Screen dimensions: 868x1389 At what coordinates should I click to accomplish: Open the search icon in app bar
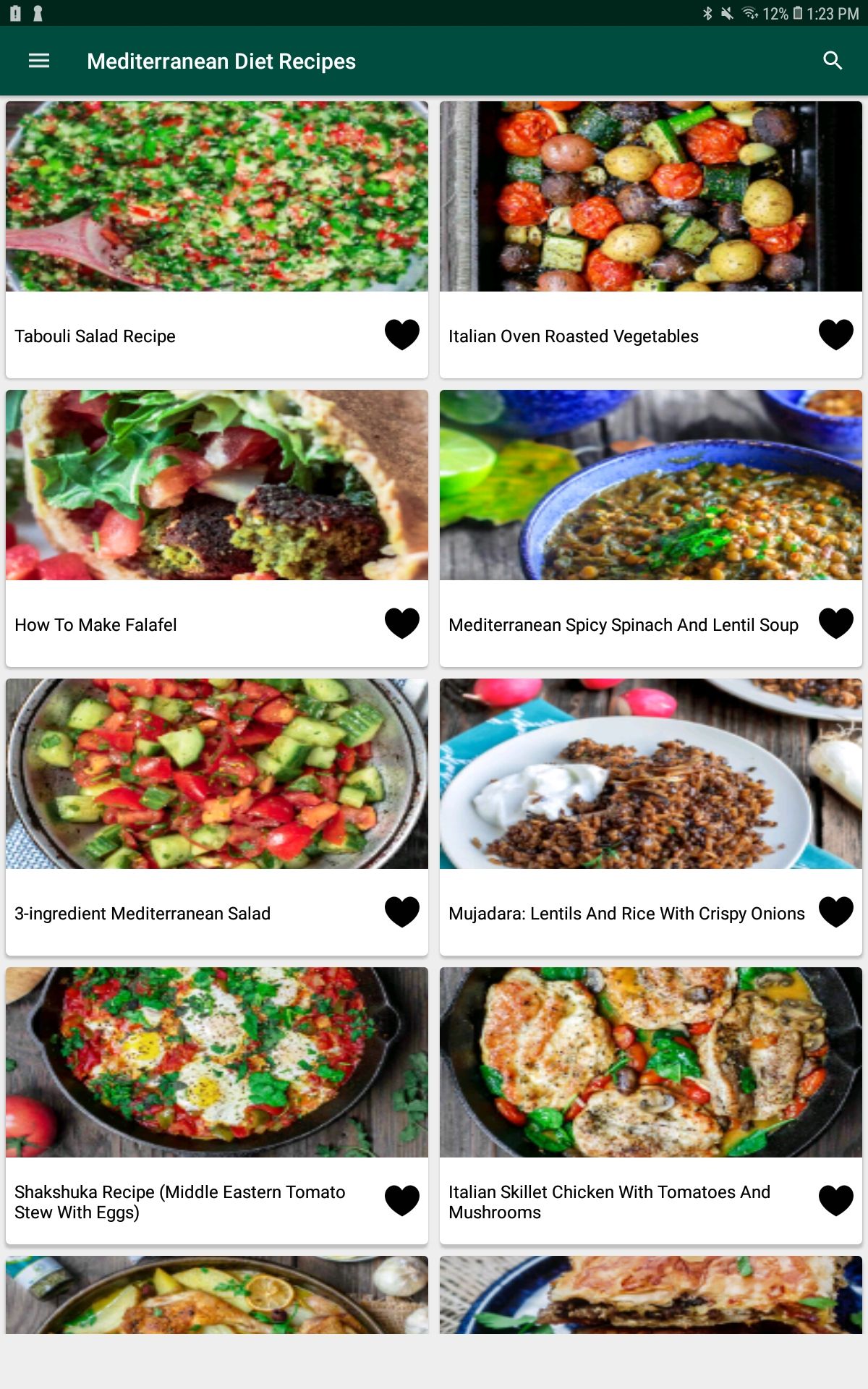[833, 61]
